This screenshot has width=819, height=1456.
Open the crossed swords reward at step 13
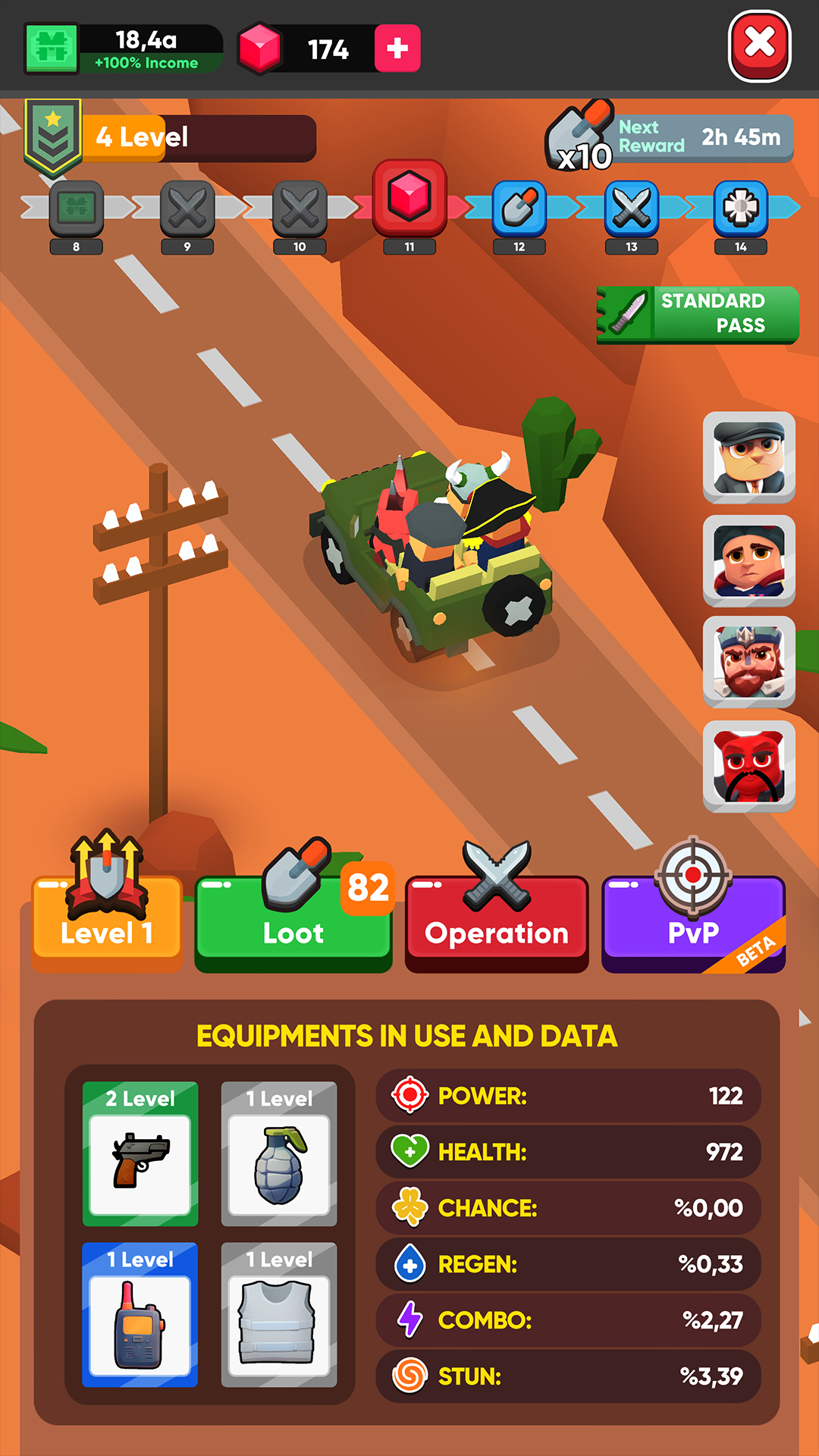(x=632, y=207)
